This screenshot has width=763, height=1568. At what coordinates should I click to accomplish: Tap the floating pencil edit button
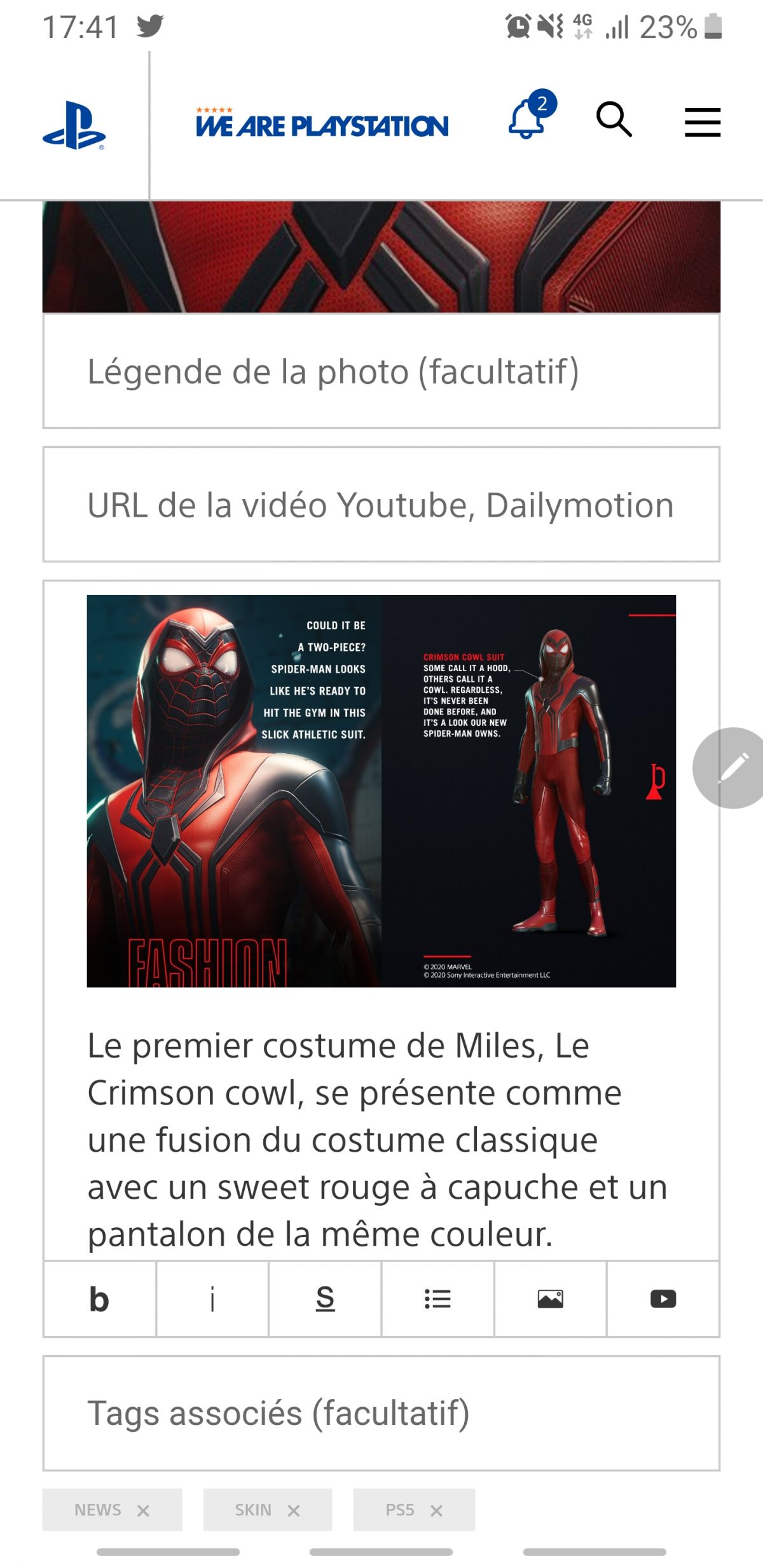pyautogui.click(x=732, y=768)
